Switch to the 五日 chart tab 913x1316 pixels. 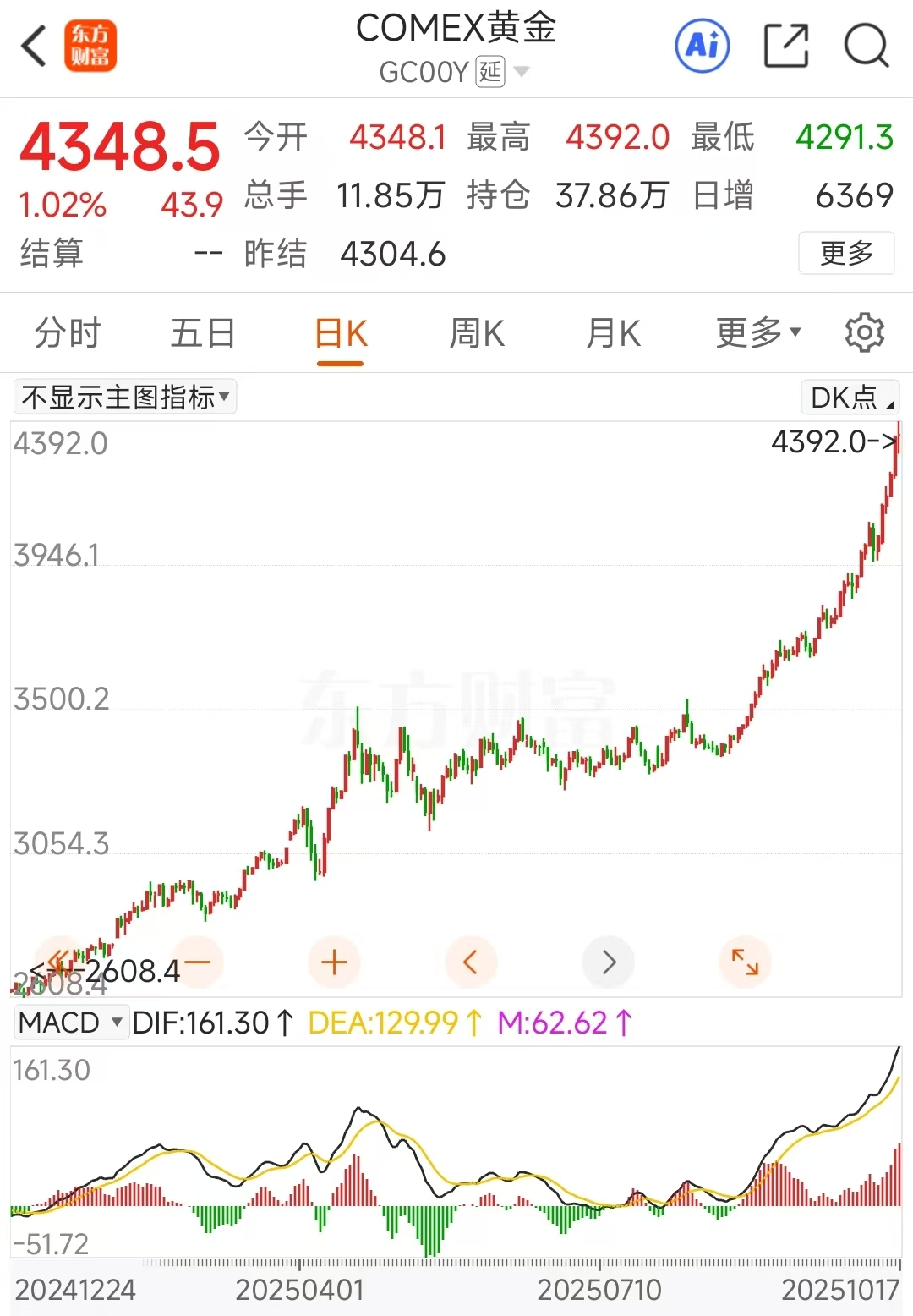pos(203,333)
